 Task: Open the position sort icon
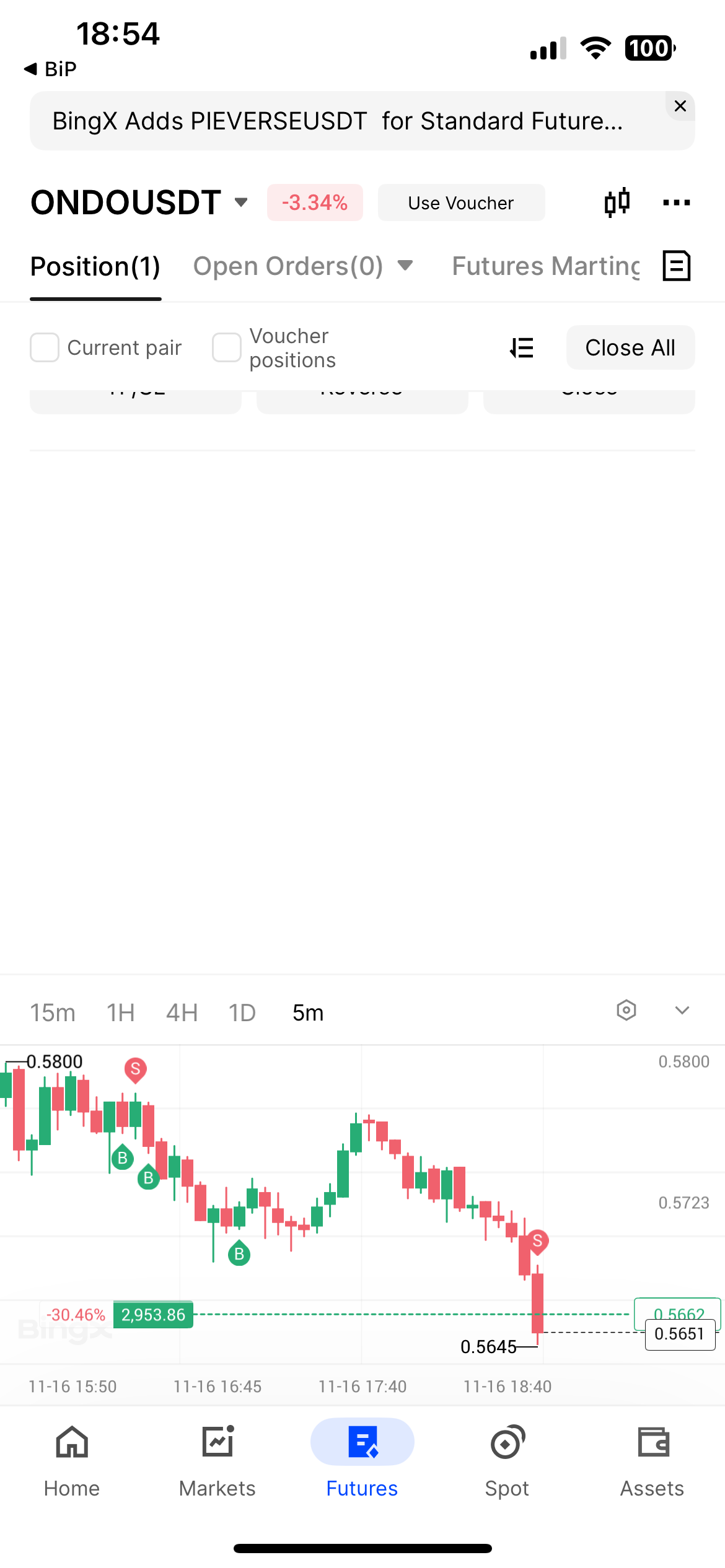pyautogui.click(x=522, y=347)
